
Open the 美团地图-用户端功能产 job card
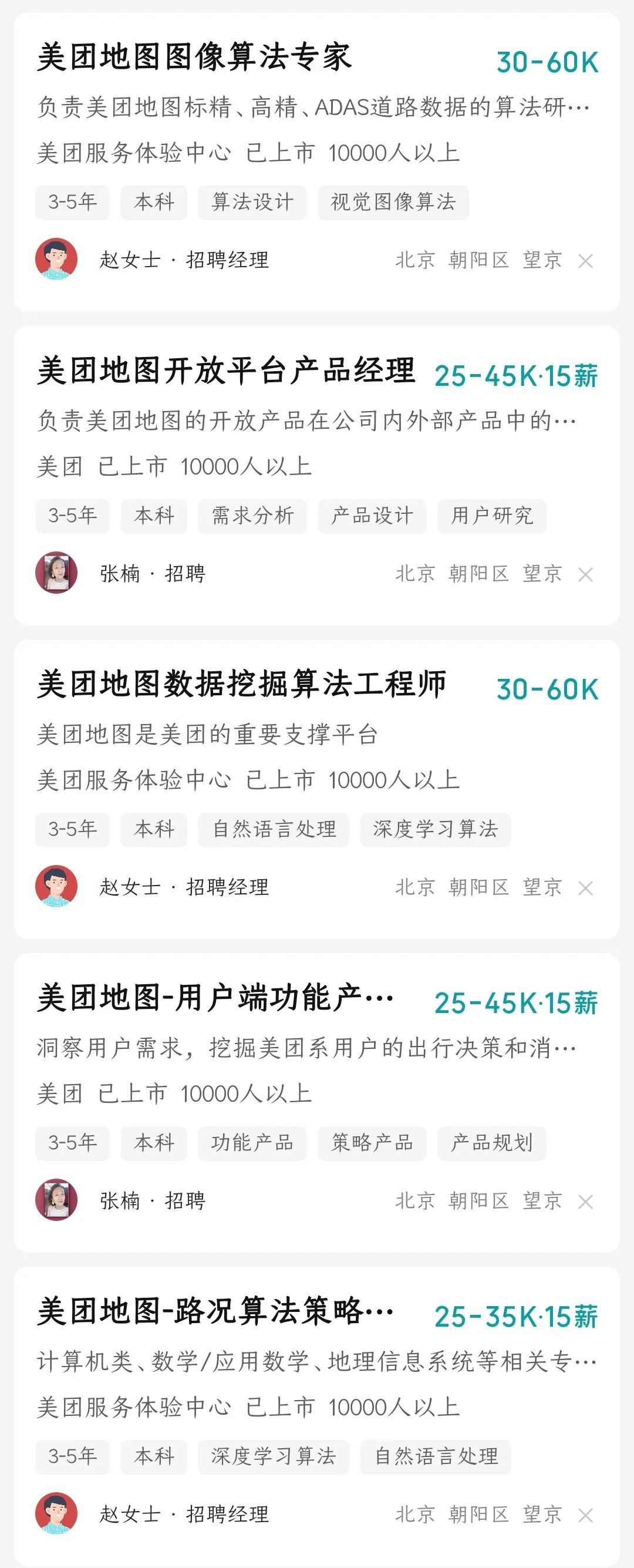[215, 998]
